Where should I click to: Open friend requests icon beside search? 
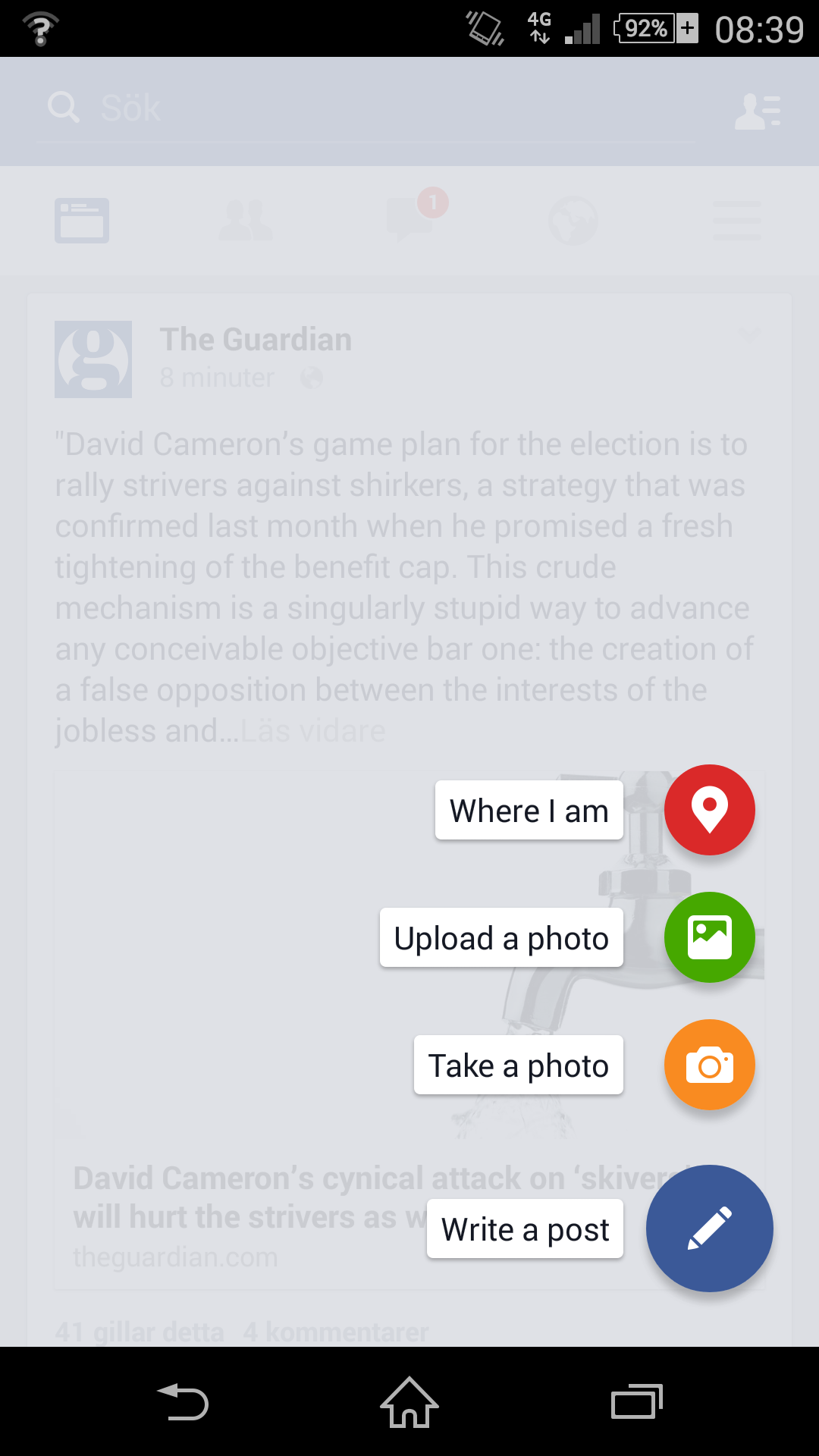click(757, 111)
